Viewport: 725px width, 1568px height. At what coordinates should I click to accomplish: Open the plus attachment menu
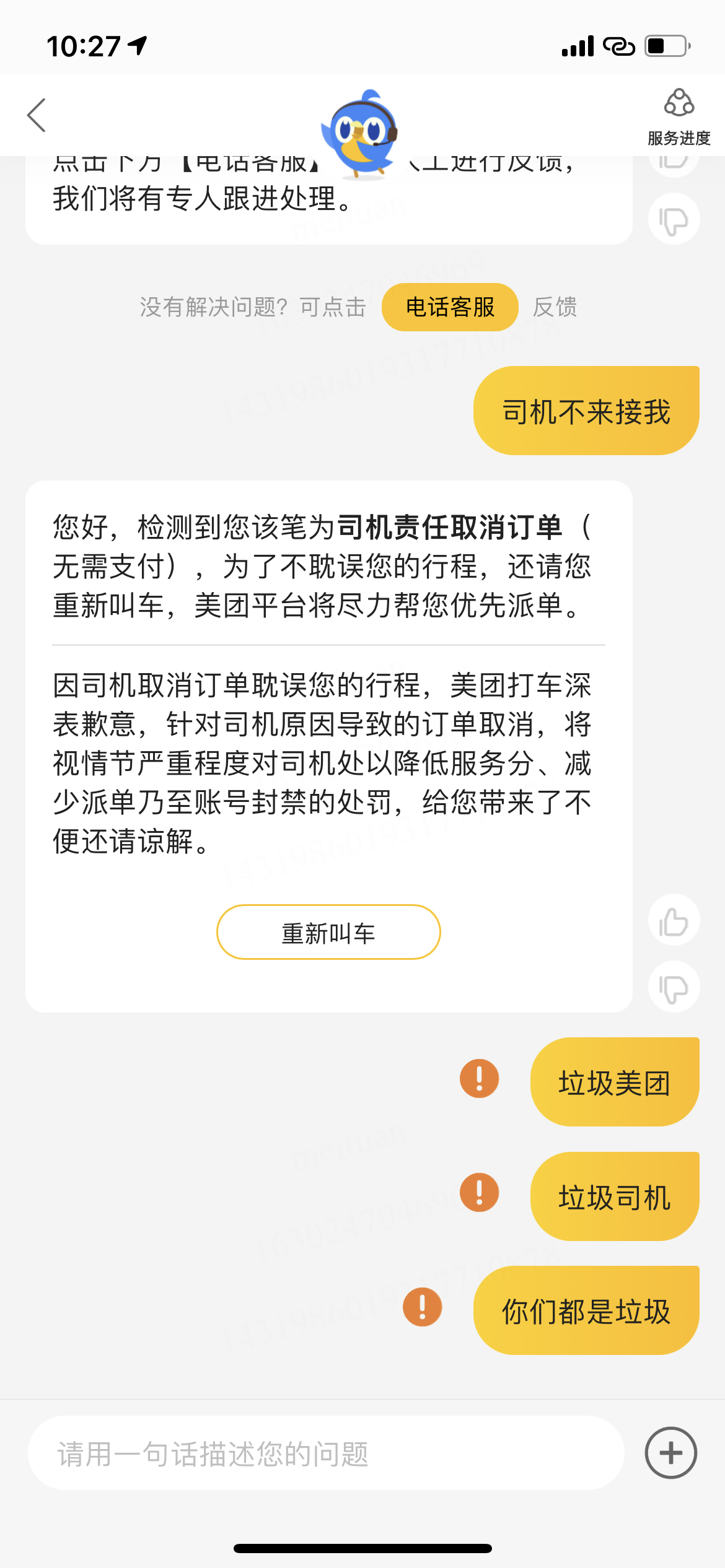pyautogui.click(x=670, y=1453)
